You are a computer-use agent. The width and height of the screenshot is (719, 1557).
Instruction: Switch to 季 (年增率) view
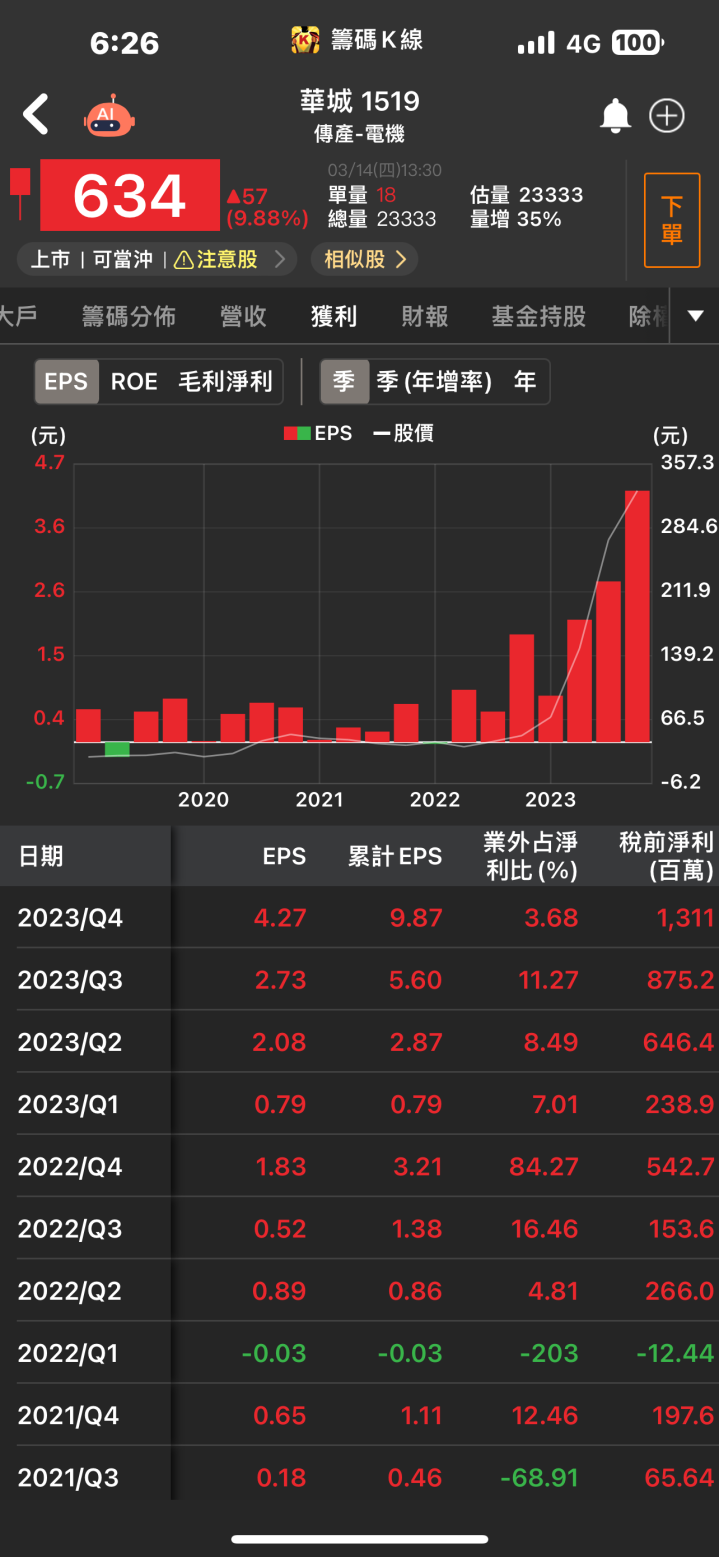click(434, 382)
